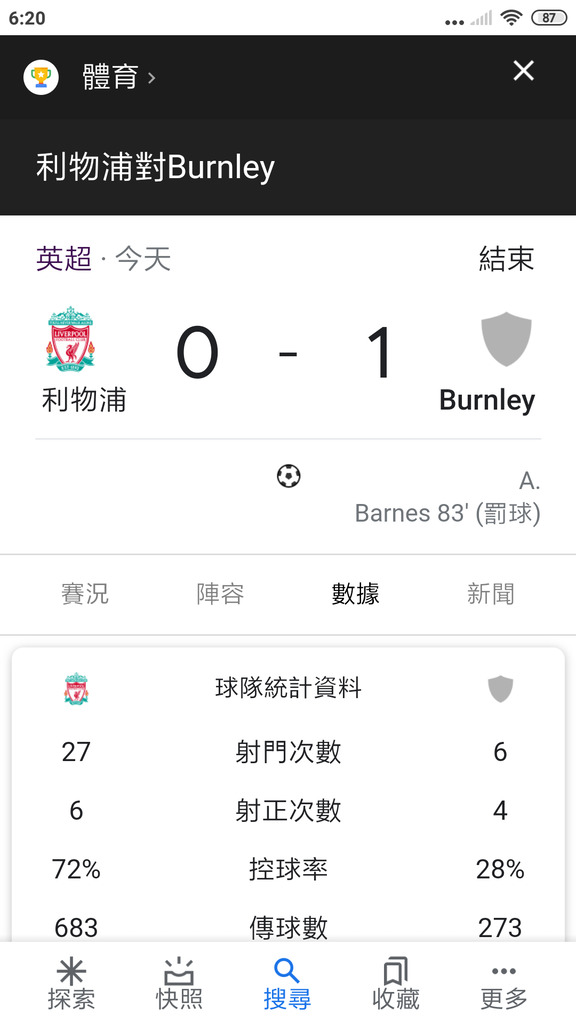Viewport: 576px width, 1024px height.
Task: Open the 英超 league link
Action: click(64, 259)
